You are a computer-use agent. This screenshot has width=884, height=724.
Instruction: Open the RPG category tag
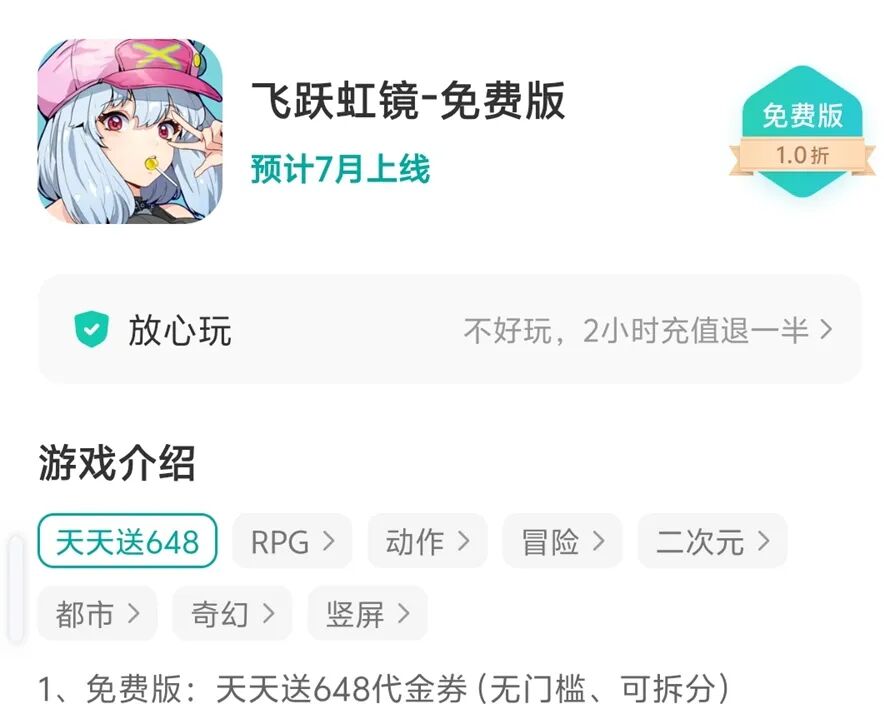[x=292, y=542]
